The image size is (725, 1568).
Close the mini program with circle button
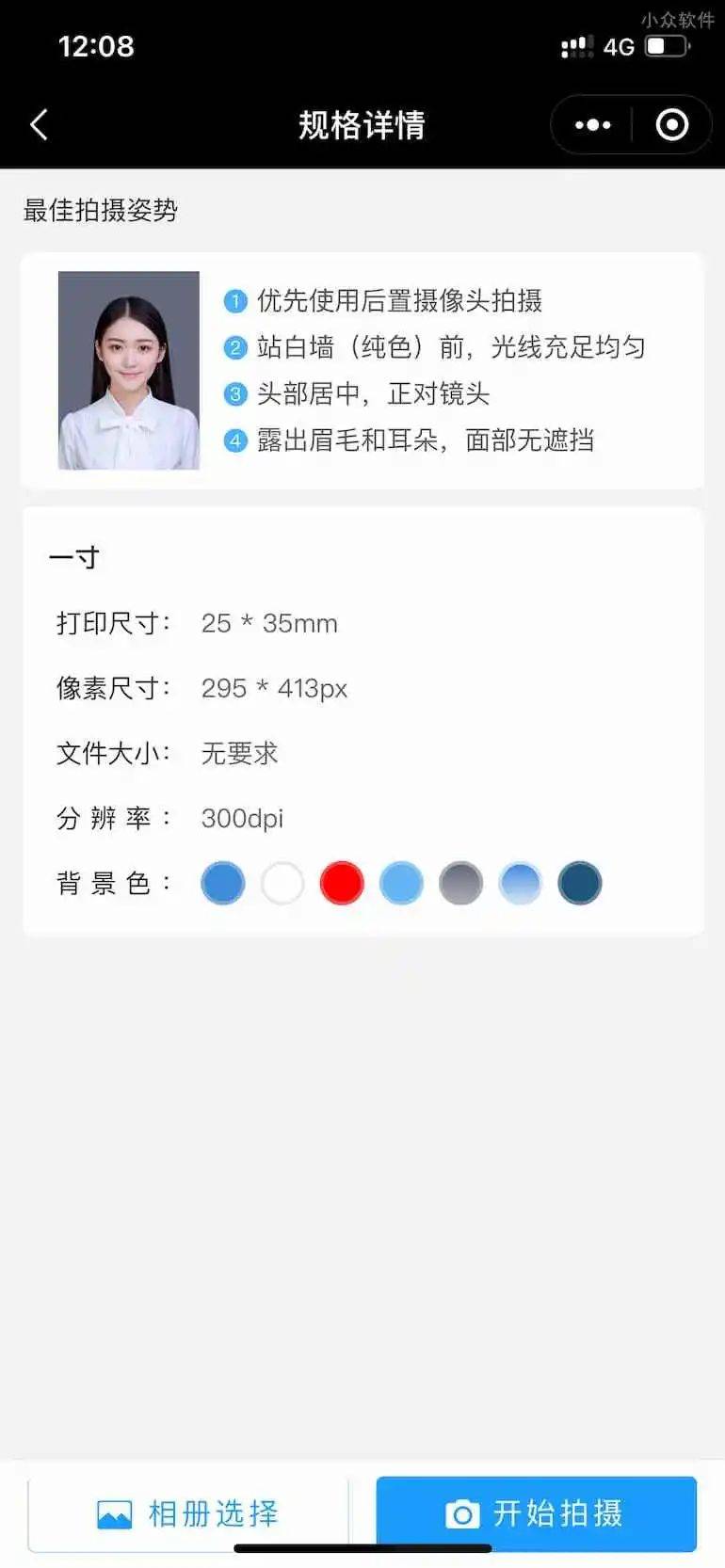tap(671, 125)
